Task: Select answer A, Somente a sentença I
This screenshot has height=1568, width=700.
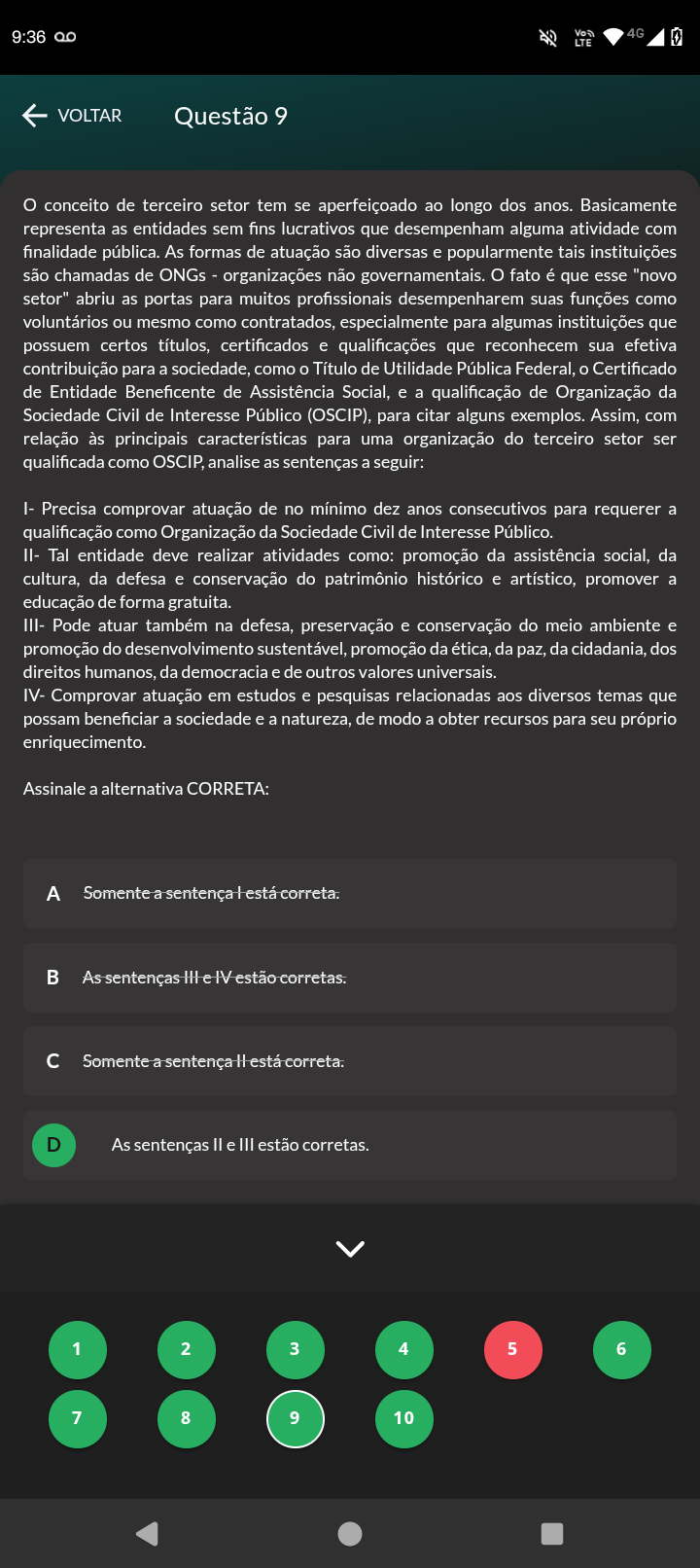Action: click(x=350, y=893)
